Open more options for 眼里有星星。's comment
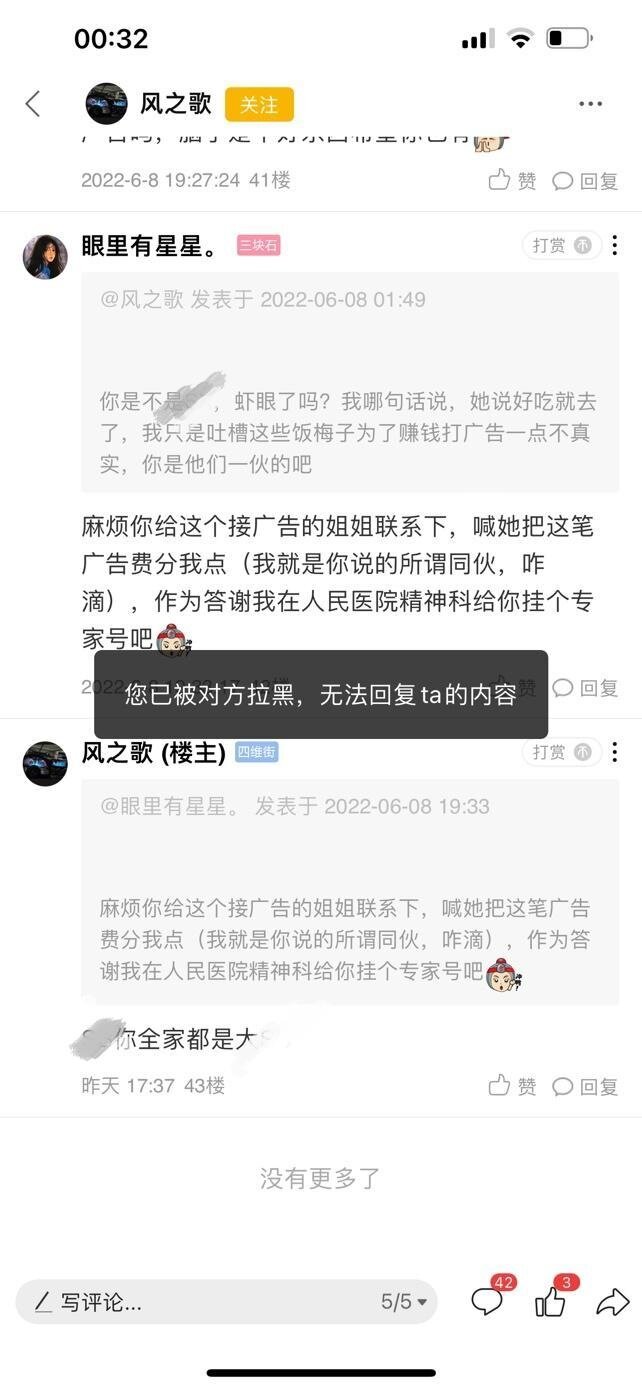 tap(614, 245)
